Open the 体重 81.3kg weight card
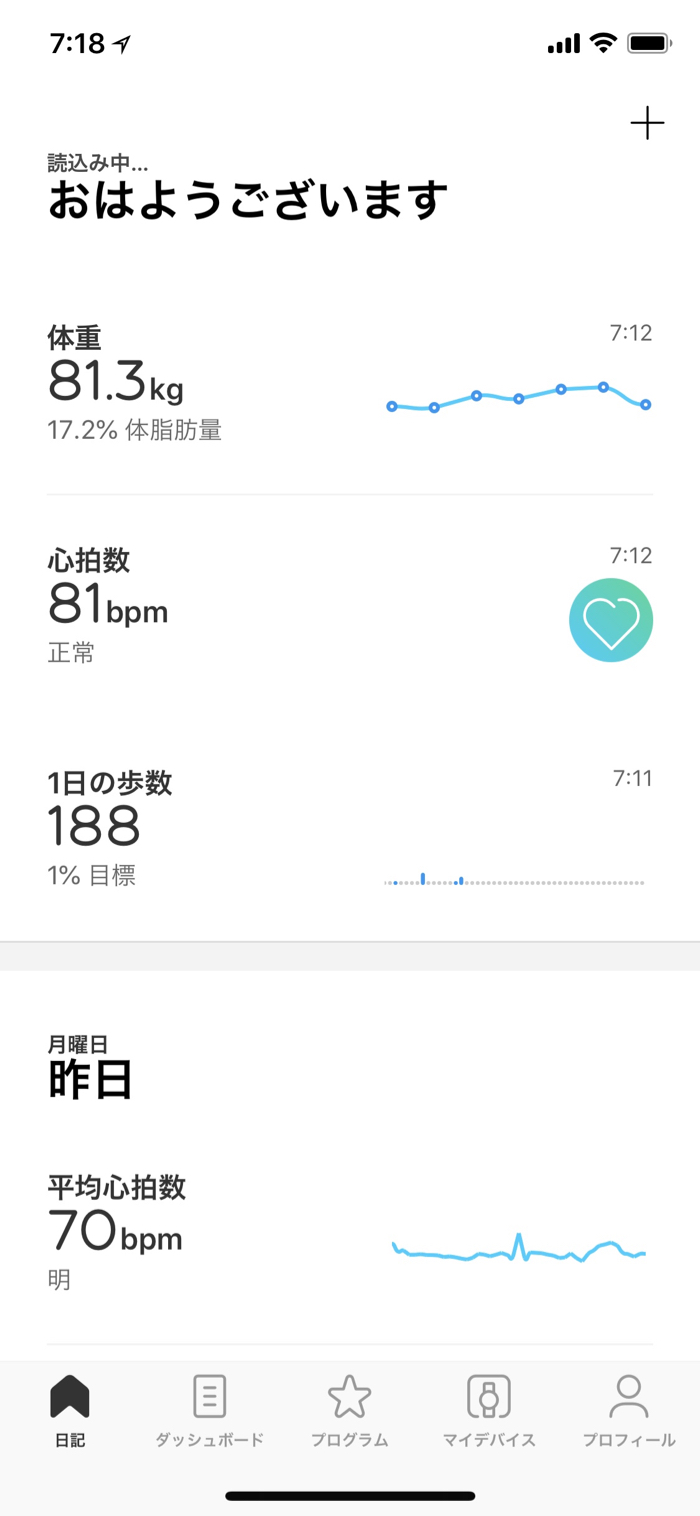This screenshot has width=700, height=1516. tap(350, 383)
